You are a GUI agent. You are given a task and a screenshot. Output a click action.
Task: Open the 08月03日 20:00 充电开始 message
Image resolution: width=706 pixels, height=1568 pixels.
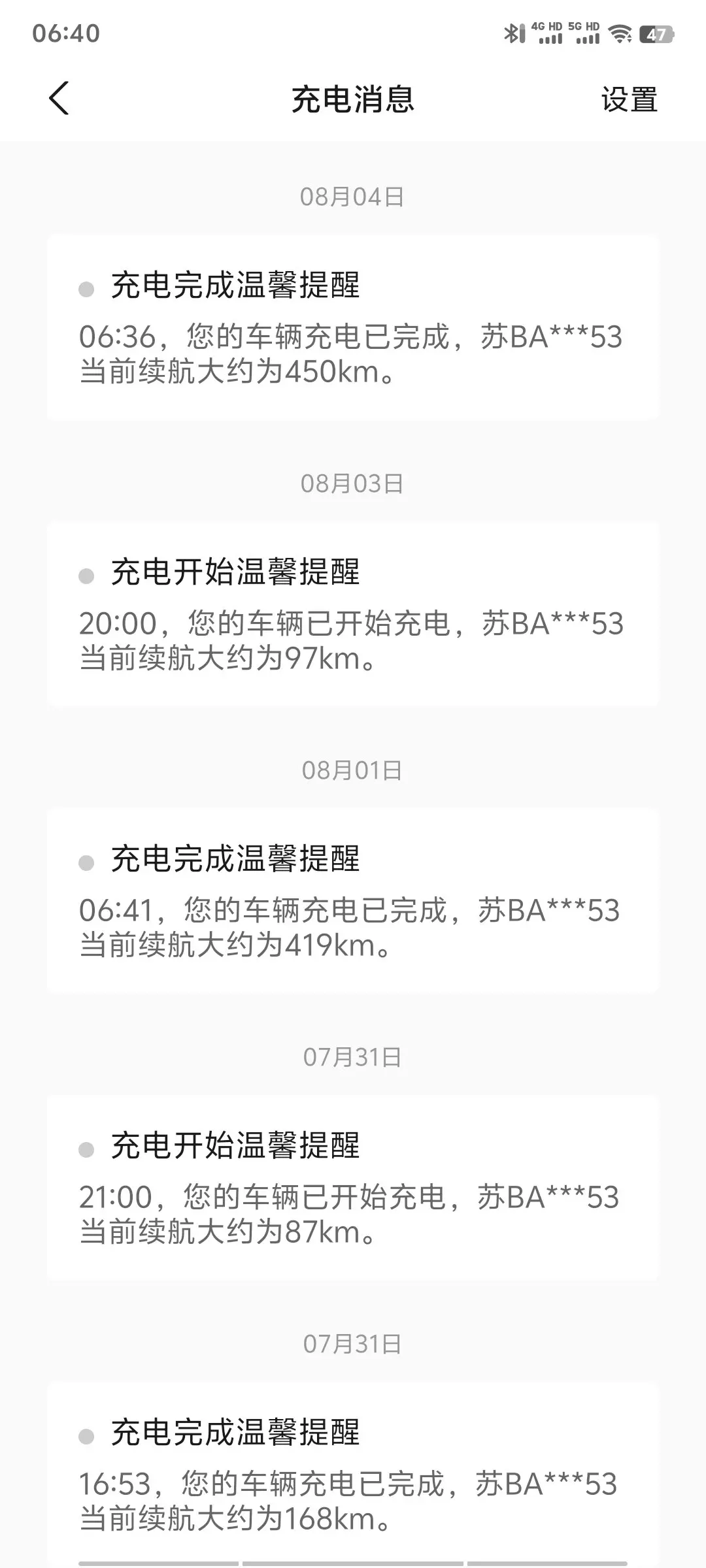353,613
